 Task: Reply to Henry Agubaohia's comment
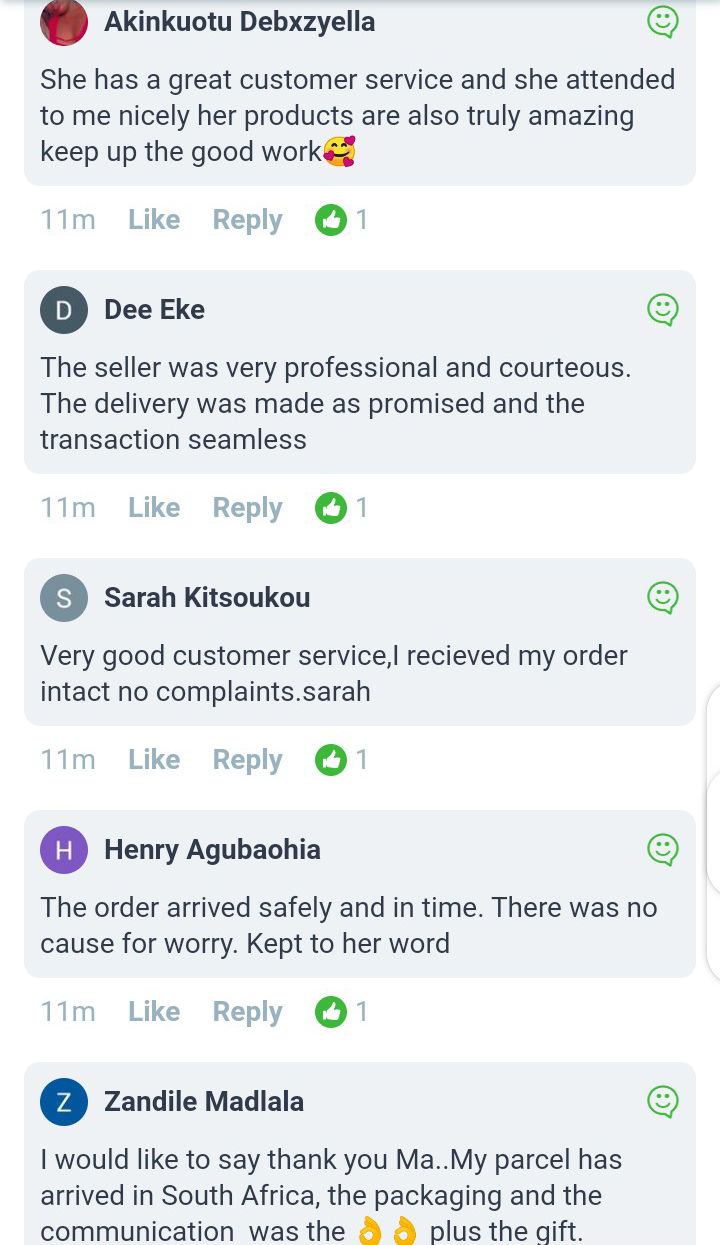tap(247, 1011)
